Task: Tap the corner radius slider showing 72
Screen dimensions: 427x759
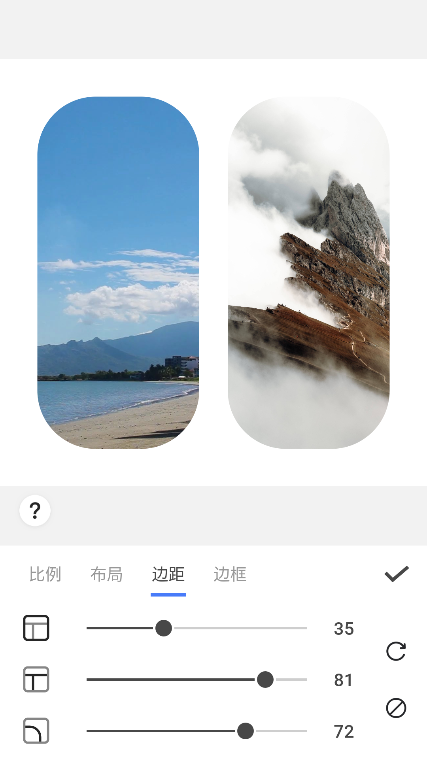Action: pyautogui.click(x=197, y=731)
